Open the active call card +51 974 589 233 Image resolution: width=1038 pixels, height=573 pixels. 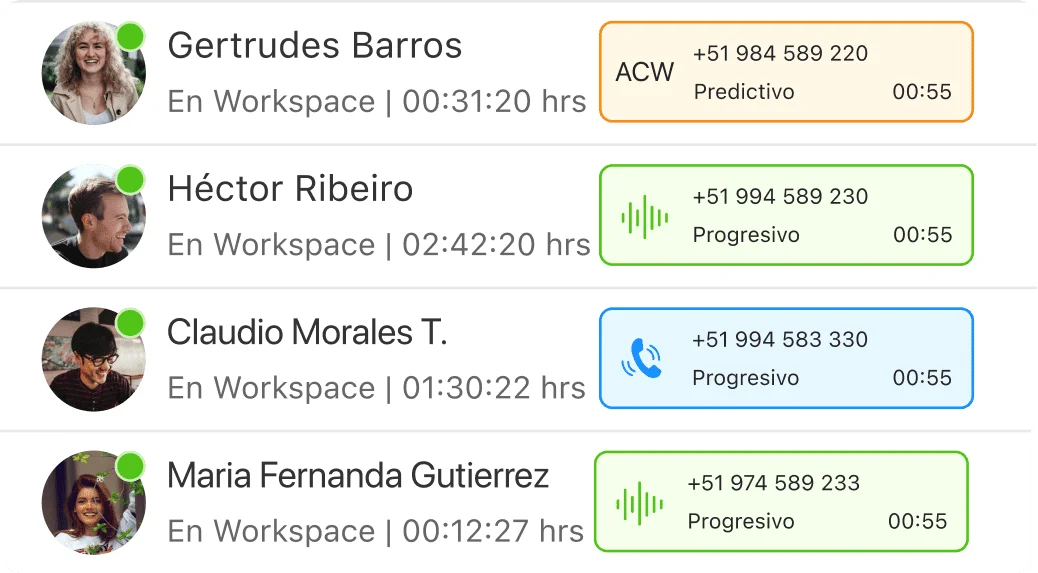pyautogui.click(x=781, y=501)
